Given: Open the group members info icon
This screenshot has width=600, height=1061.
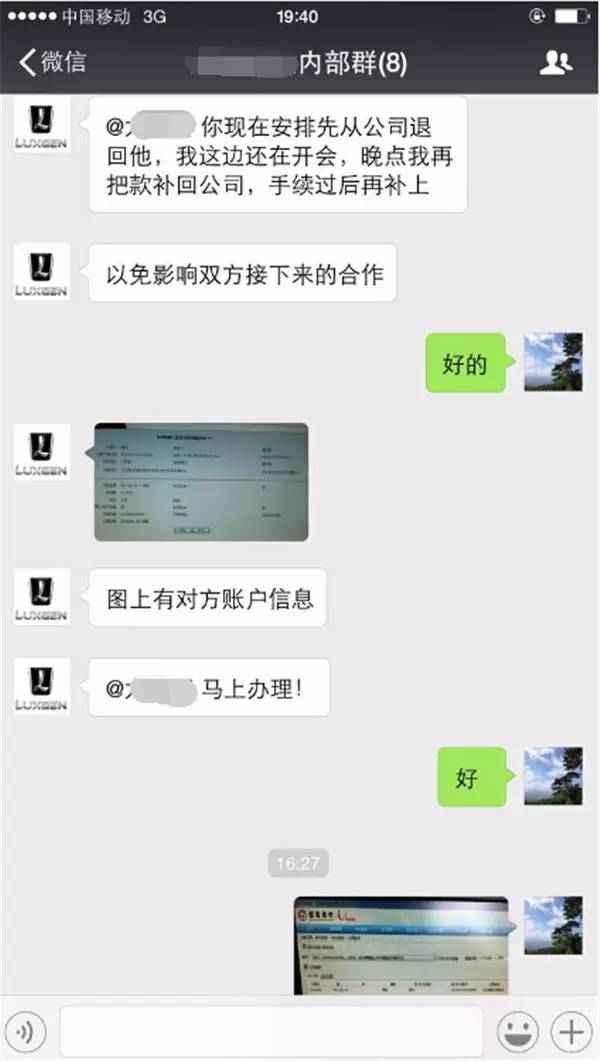Looking at the screenshot, I should [x=555, y=63].
